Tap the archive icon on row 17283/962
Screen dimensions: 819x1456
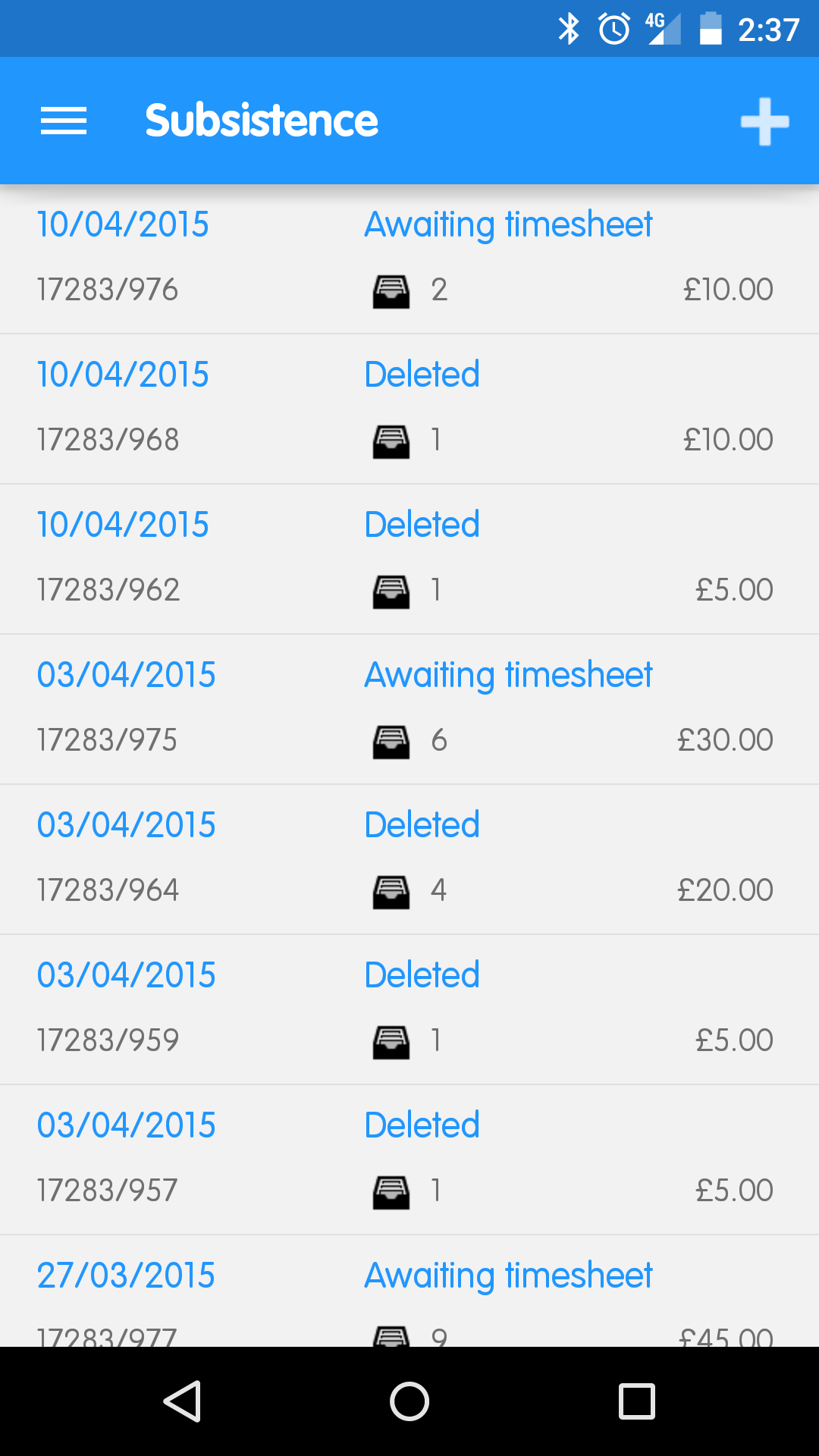(391, 589)
